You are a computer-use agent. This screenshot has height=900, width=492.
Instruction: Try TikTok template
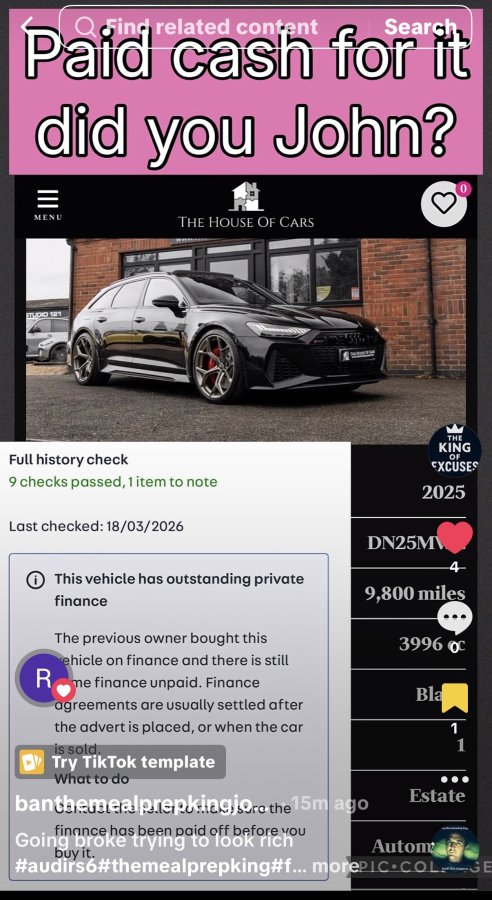pyautogui.click(x=120, y=762)
